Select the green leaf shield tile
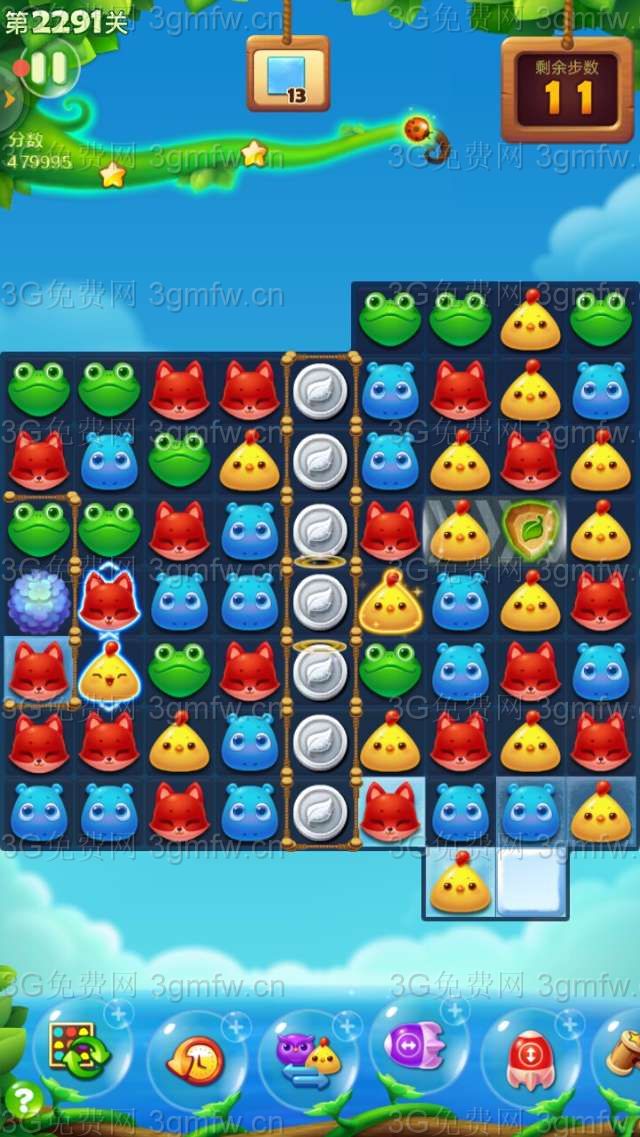The height and width of the screenshot is (1137, 640). click(531, 531)
